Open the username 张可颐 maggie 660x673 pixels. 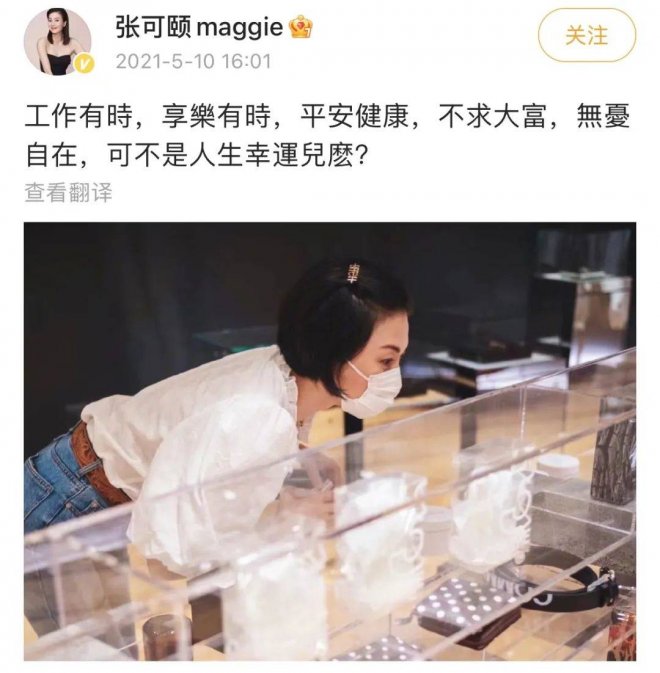pos(198,28)
